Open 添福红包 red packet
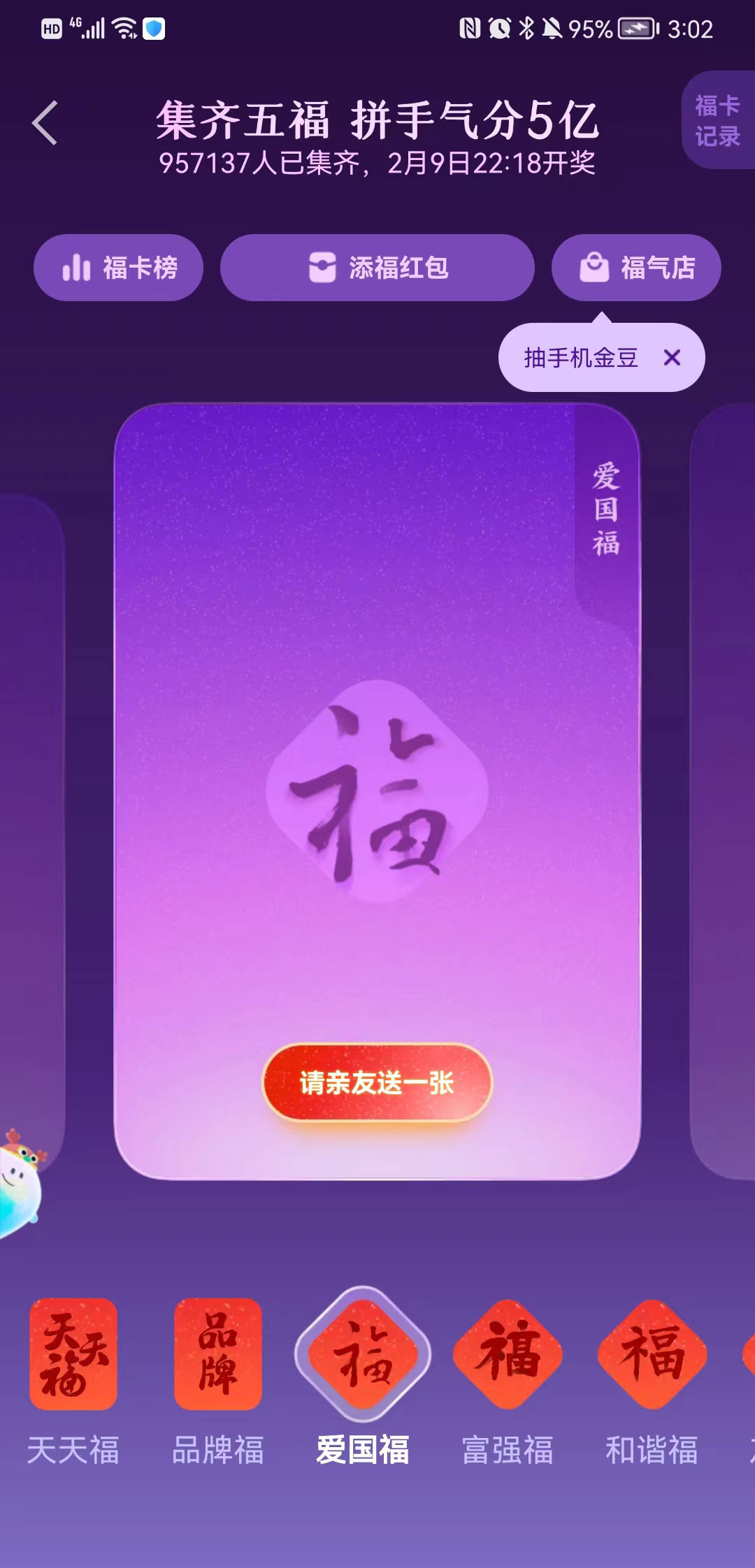755x1568 pixels. point(377,268)
